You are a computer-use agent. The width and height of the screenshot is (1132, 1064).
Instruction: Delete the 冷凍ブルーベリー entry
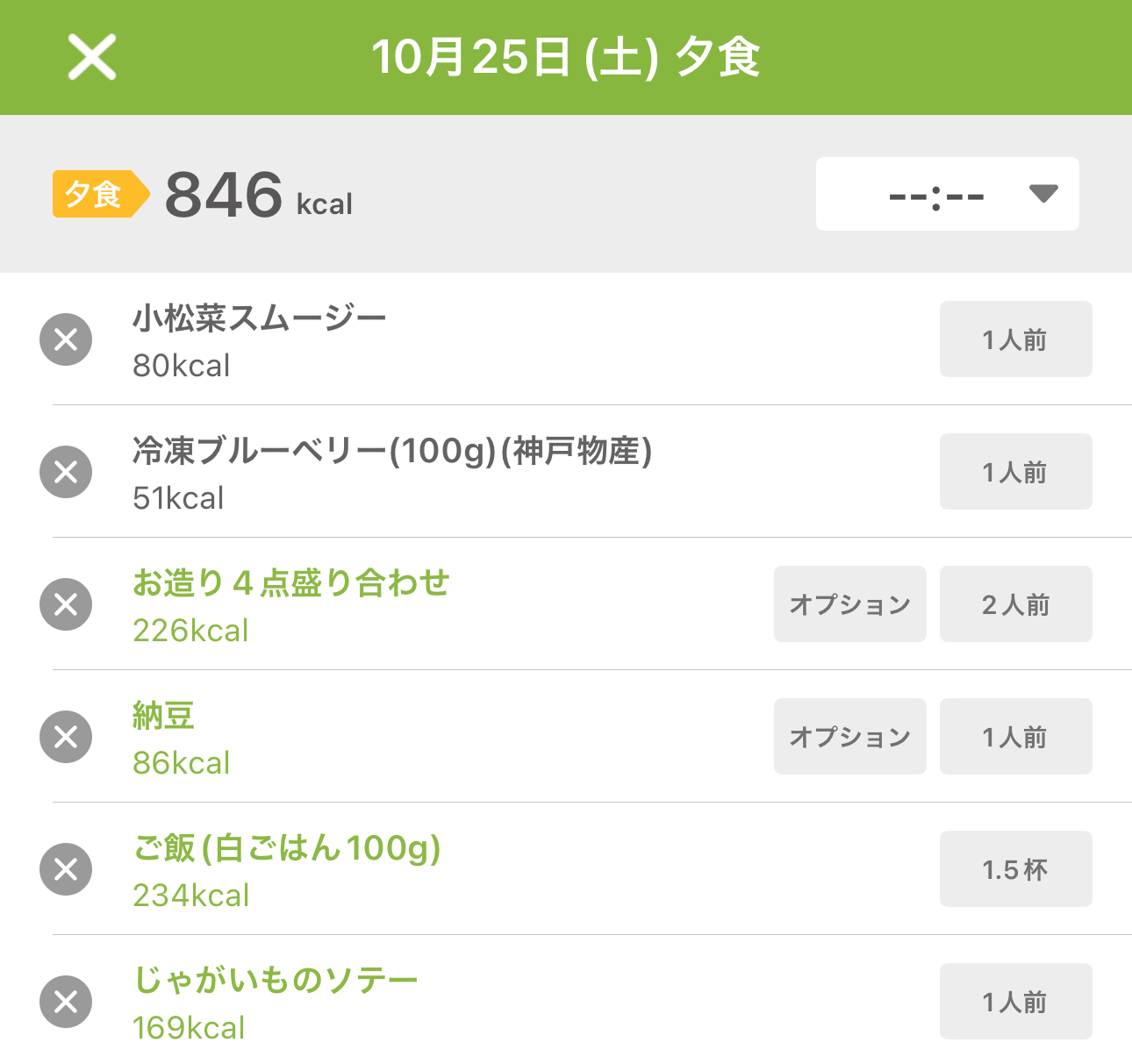pos(66,472)
